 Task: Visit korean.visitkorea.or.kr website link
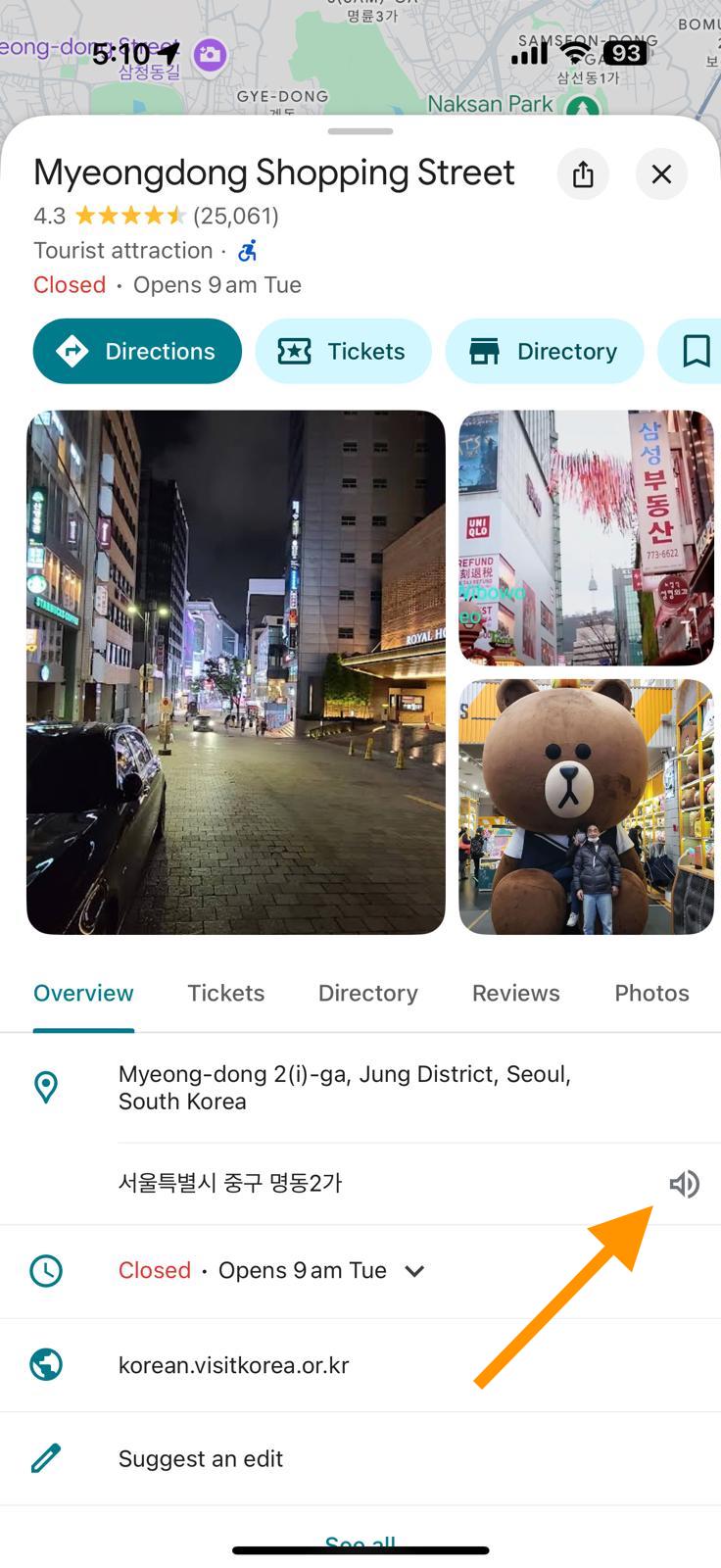coord(232,1364)
